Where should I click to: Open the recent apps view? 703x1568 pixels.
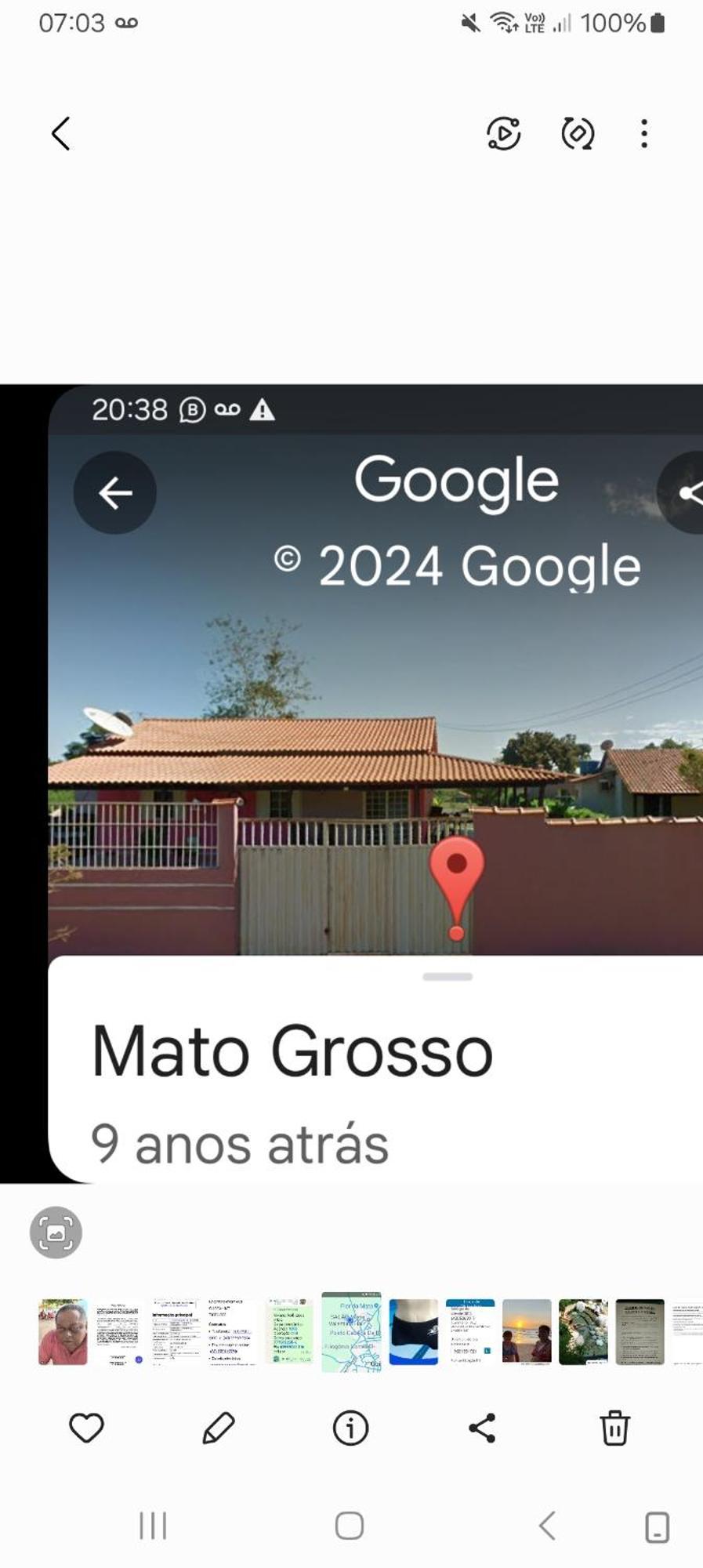click(x=153, y=1526)
